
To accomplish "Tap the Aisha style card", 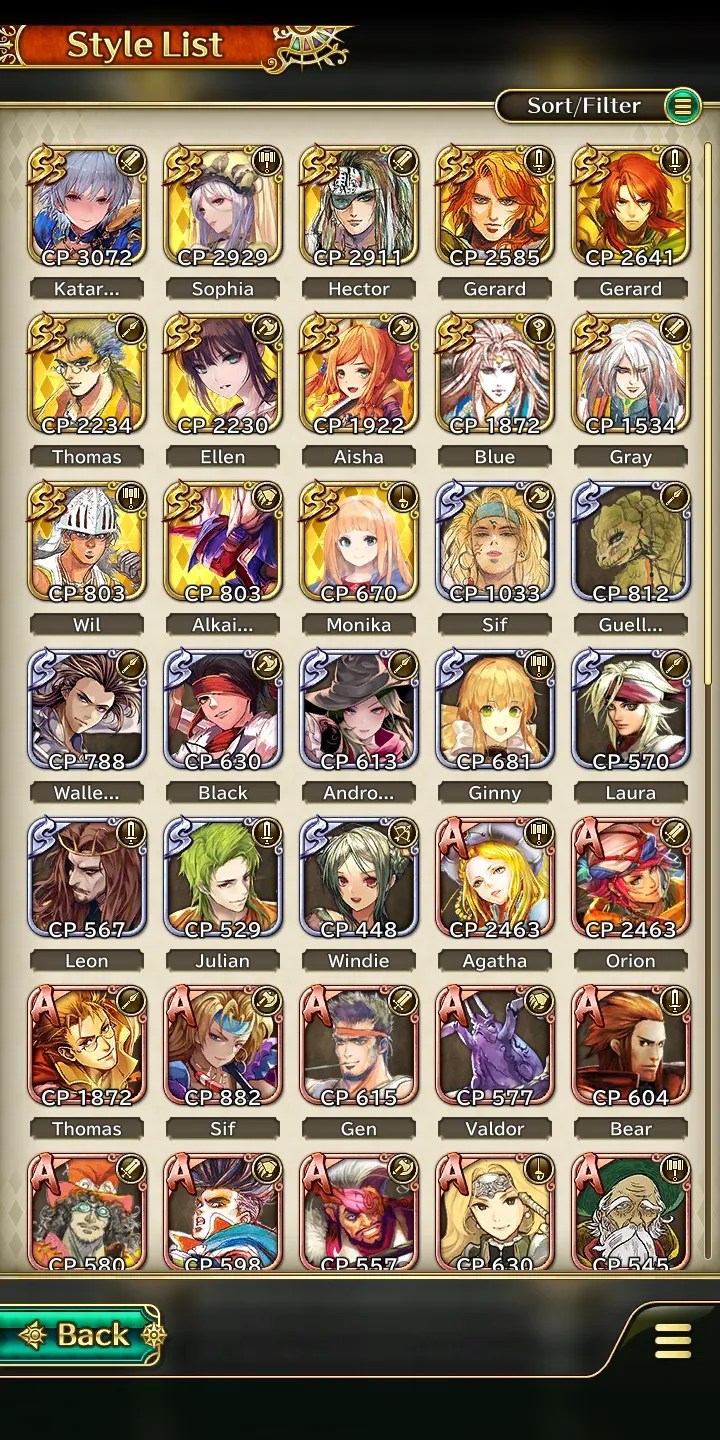I will (x=359, y=376).
